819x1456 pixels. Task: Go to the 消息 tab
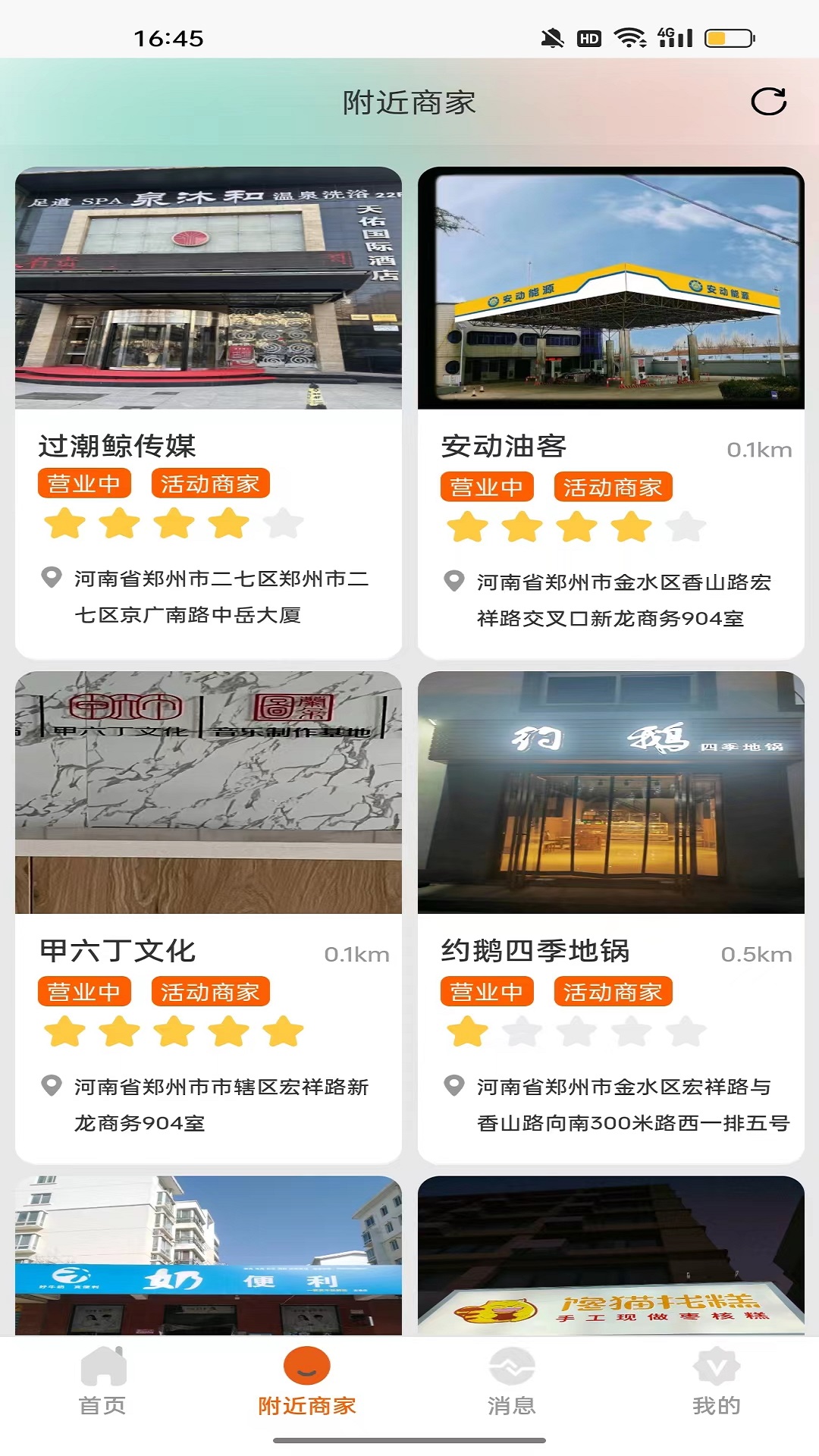(512, 1382)
